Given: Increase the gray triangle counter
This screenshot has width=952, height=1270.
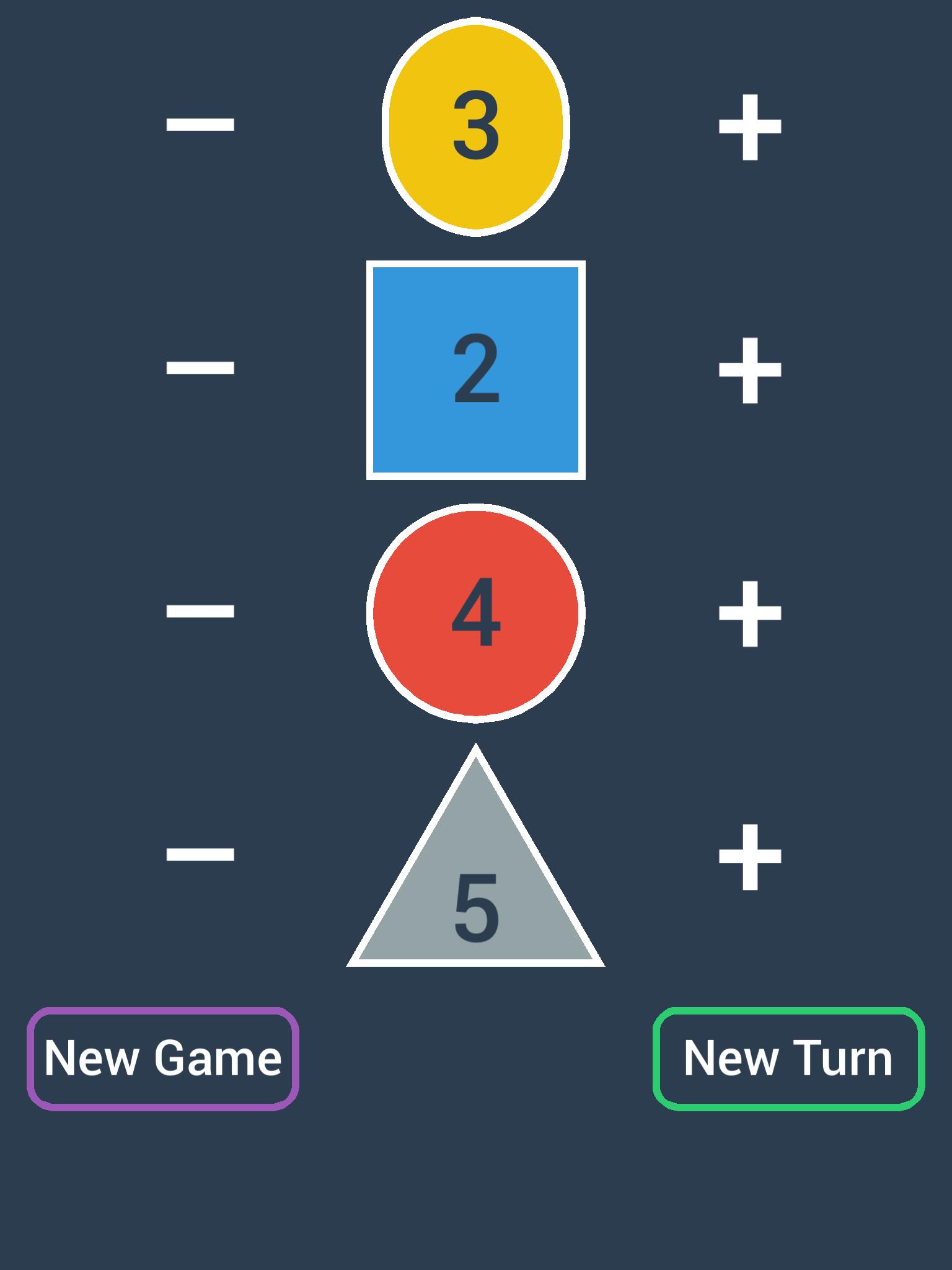Looking at the screenshot, I should tap(750, 857).
